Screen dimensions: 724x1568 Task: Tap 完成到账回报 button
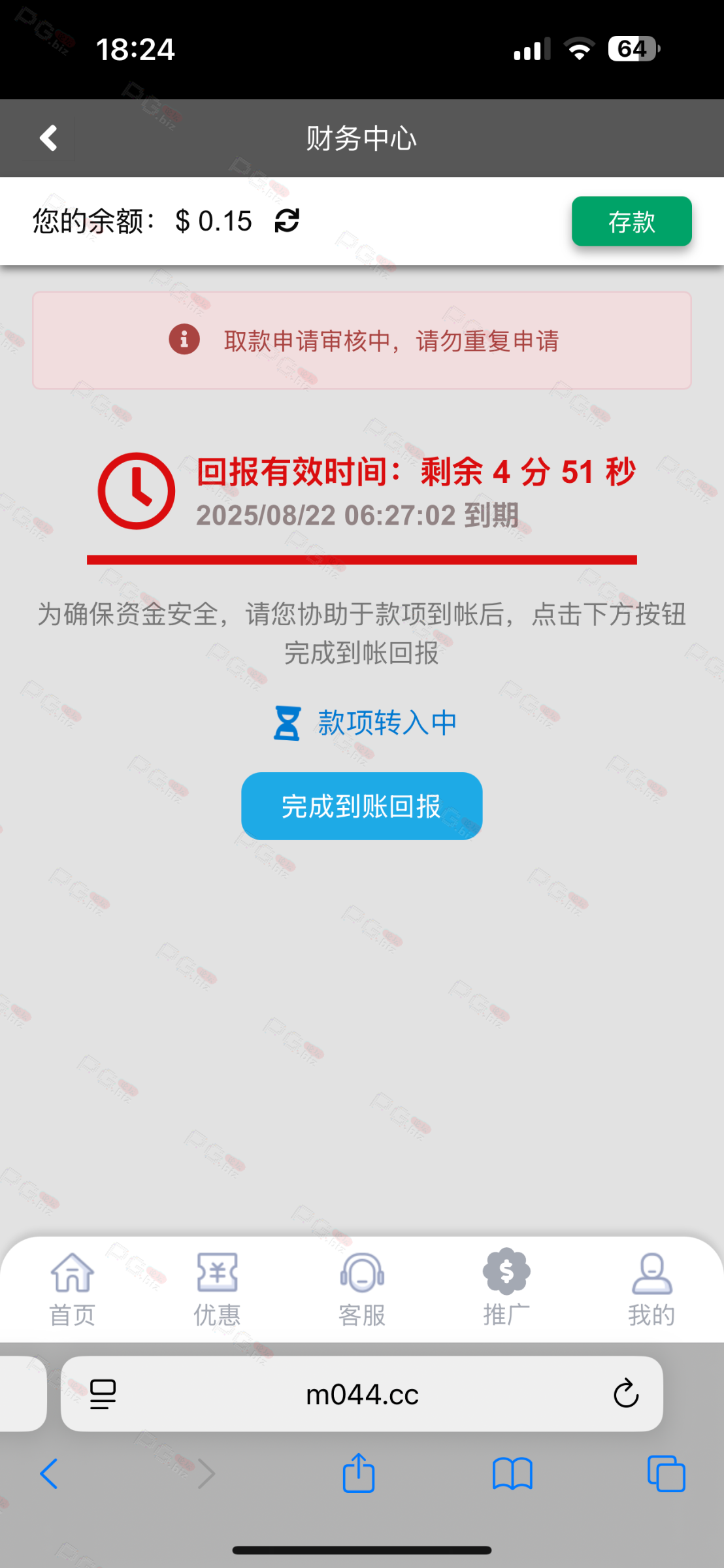click(x=361, y=806)
